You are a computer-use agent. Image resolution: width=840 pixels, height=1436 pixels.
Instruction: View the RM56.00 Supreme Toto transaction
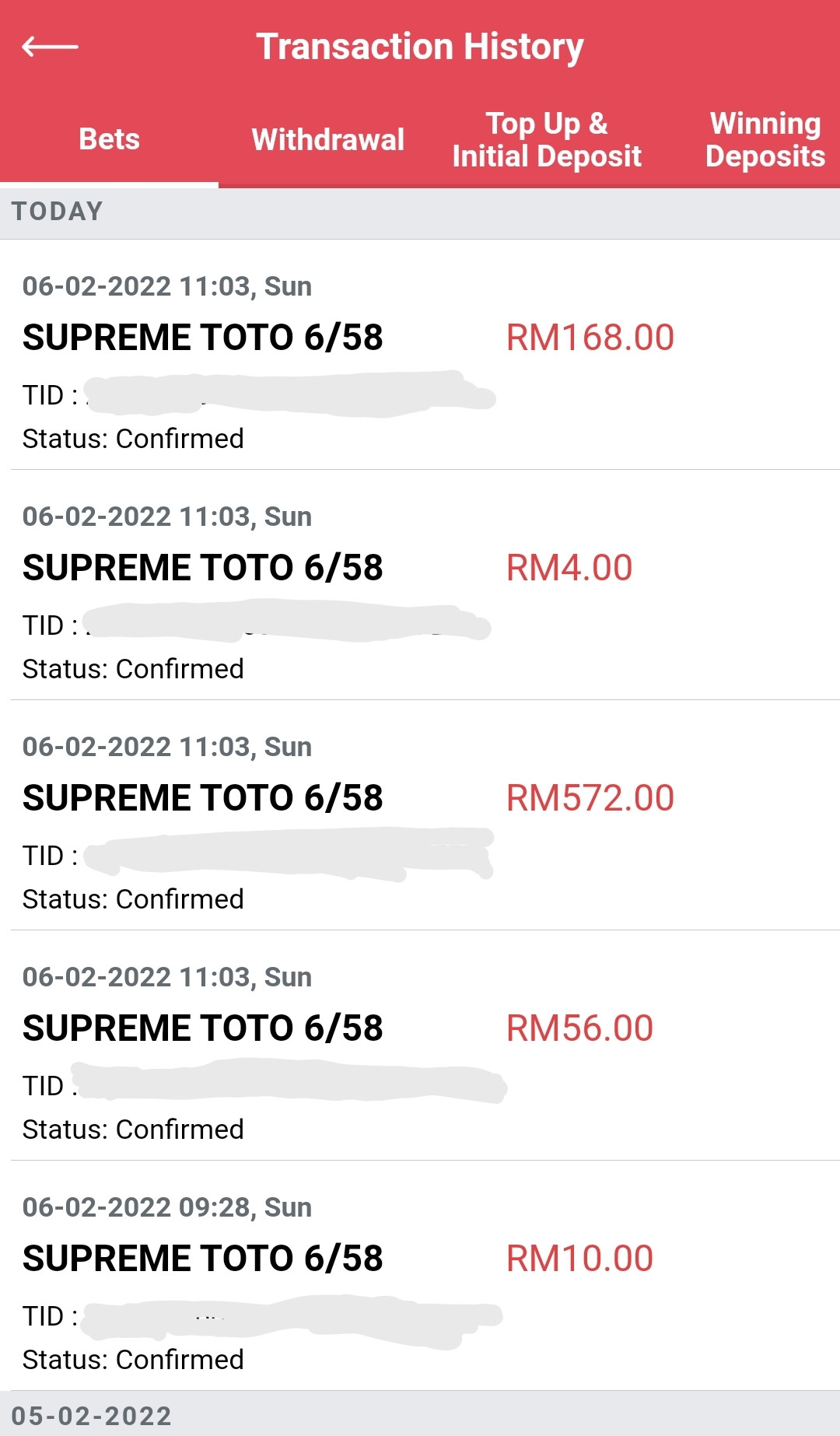tap(420, 1045)
